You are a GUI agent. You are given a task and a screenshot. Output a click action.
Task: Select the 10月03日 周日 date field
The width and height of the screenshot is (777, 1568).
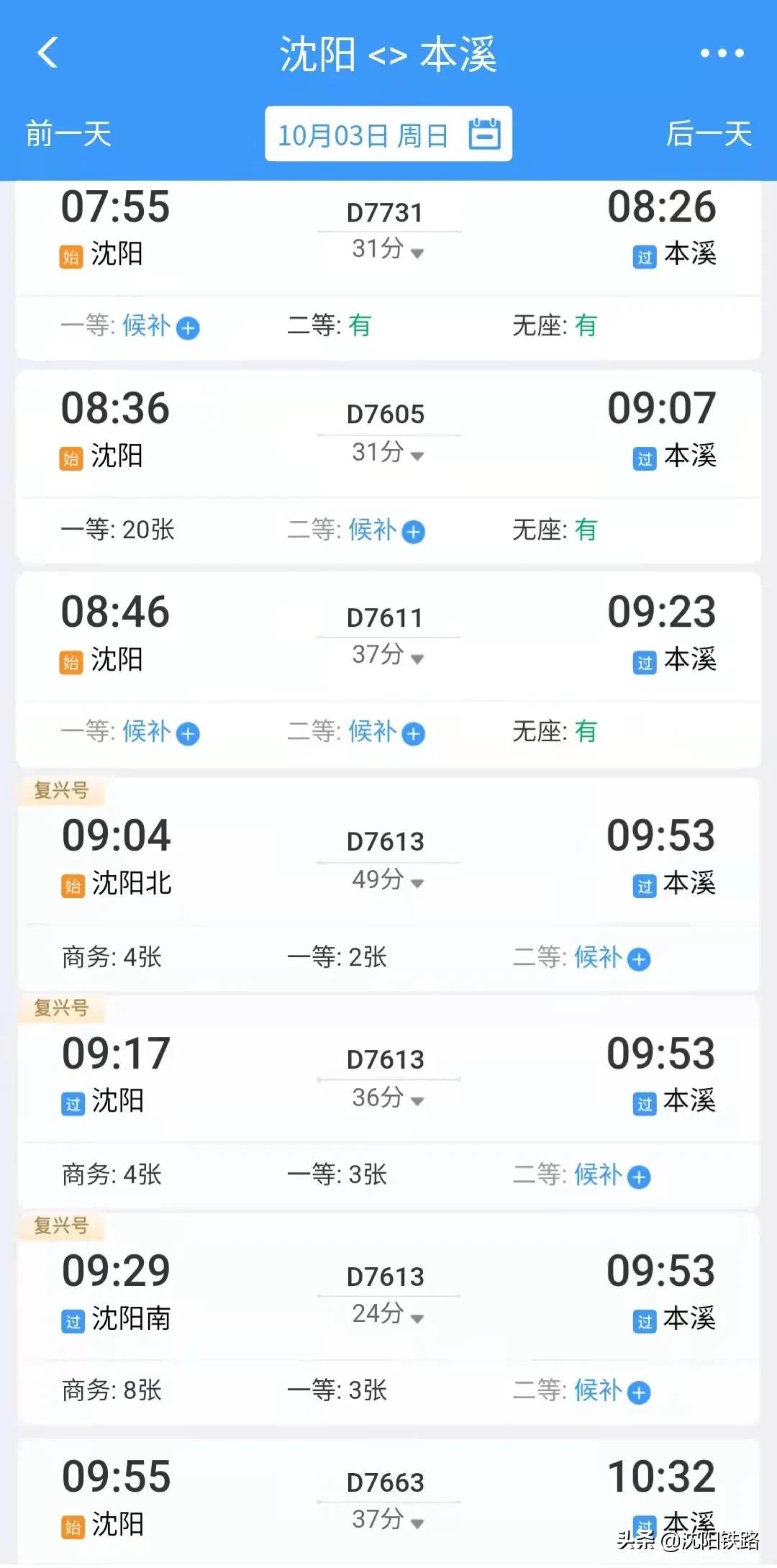pos(367,134)
